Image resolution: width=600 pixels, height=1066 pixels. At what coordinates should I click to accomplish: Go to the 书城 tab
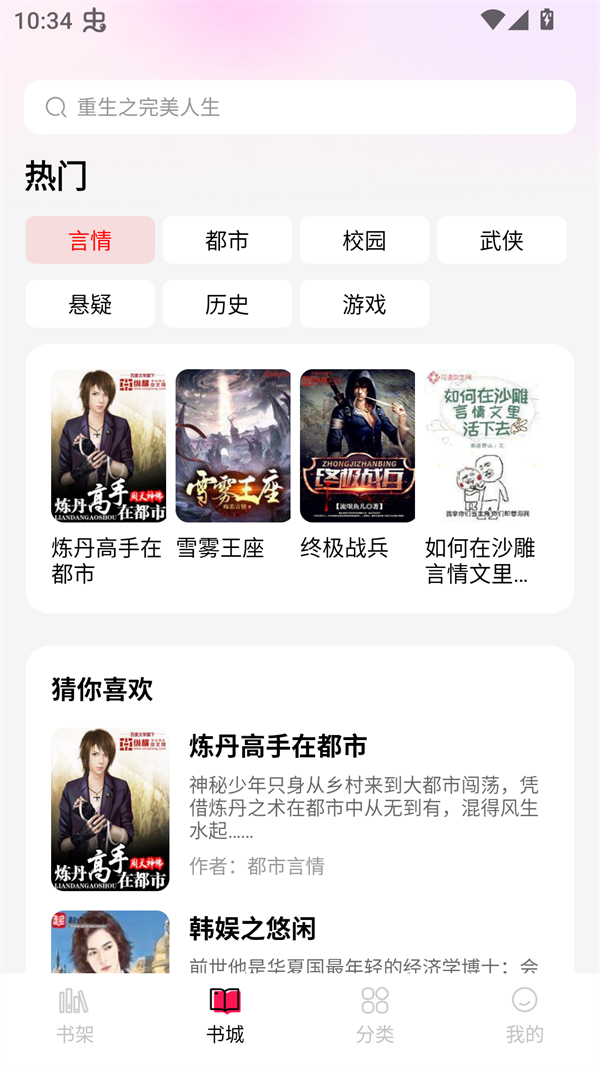click(x=225, y=1015)
